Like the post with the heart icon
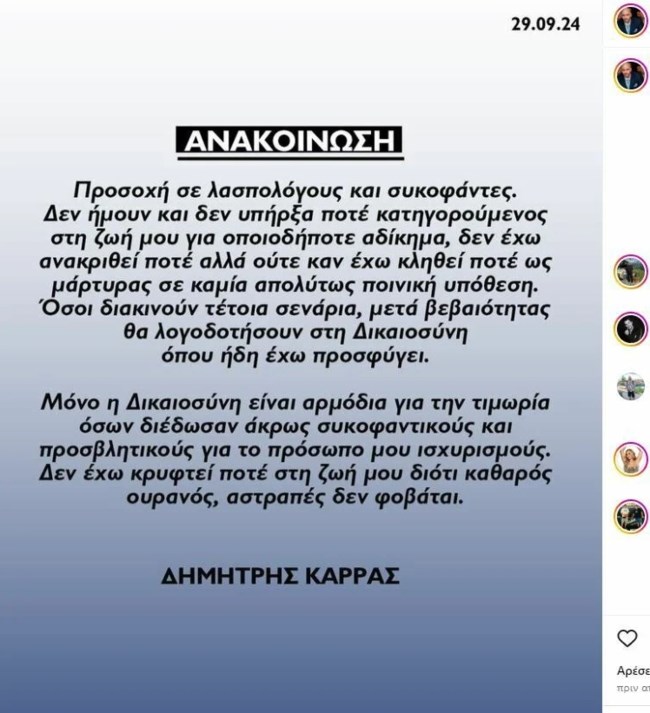650x713 pixels. point(627,638)
